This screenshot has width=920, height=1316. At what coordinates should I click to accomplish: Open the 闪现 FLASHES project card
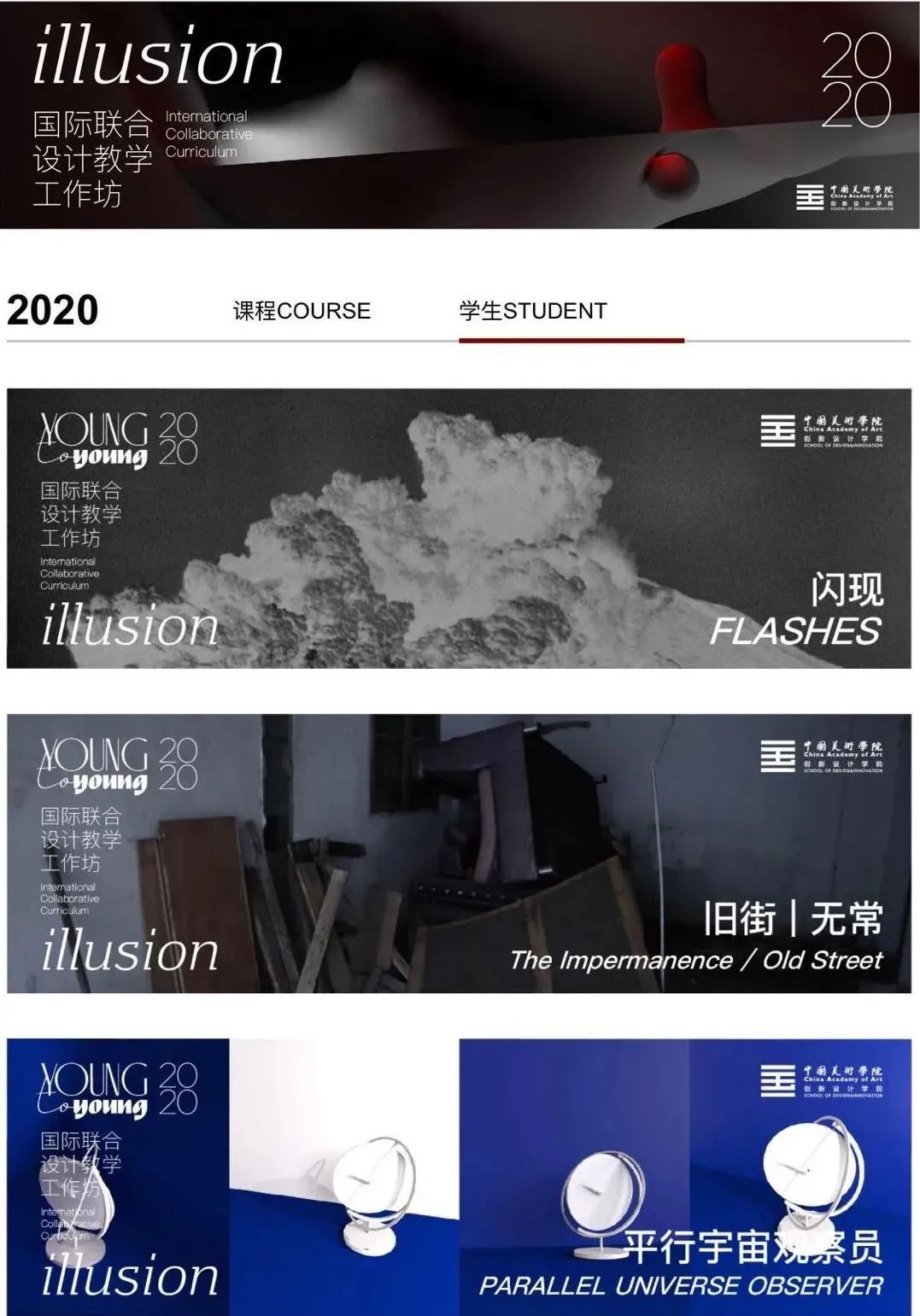coord(459,528)
